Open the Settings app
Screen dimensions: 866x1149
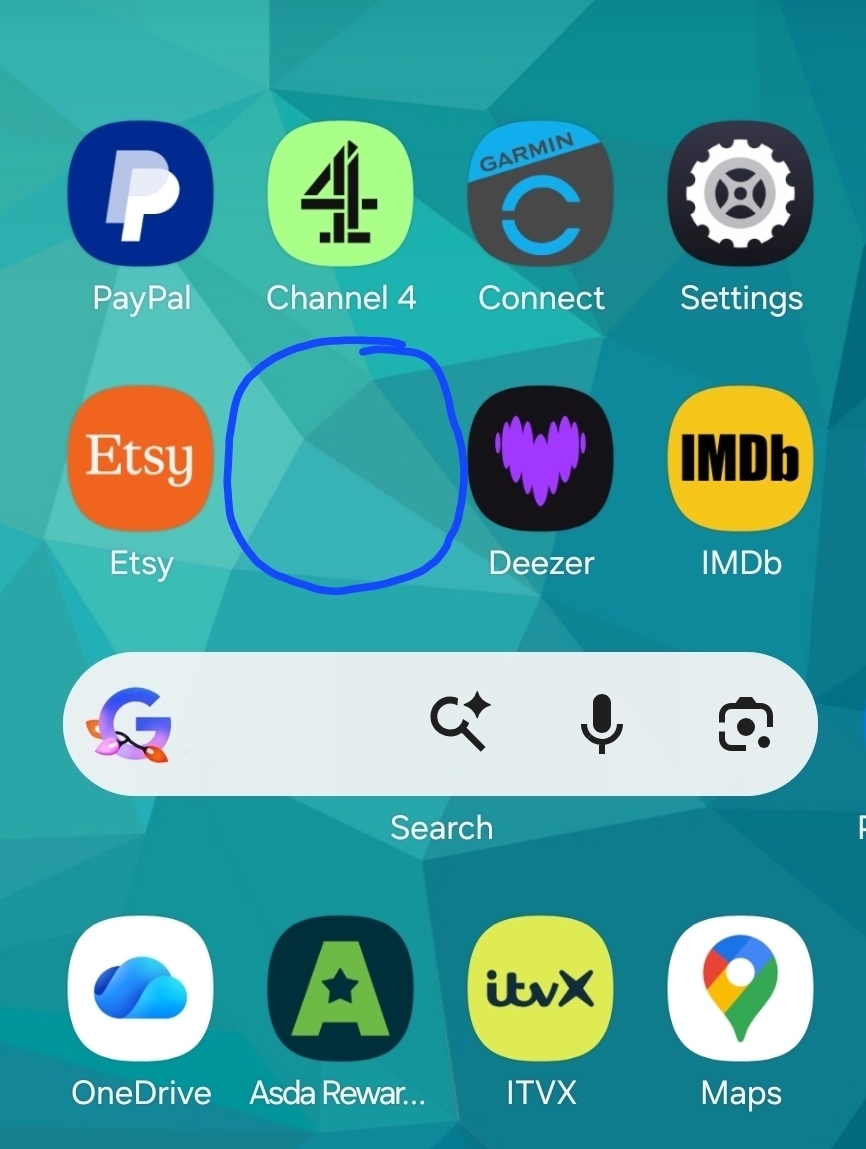[740, 194]
